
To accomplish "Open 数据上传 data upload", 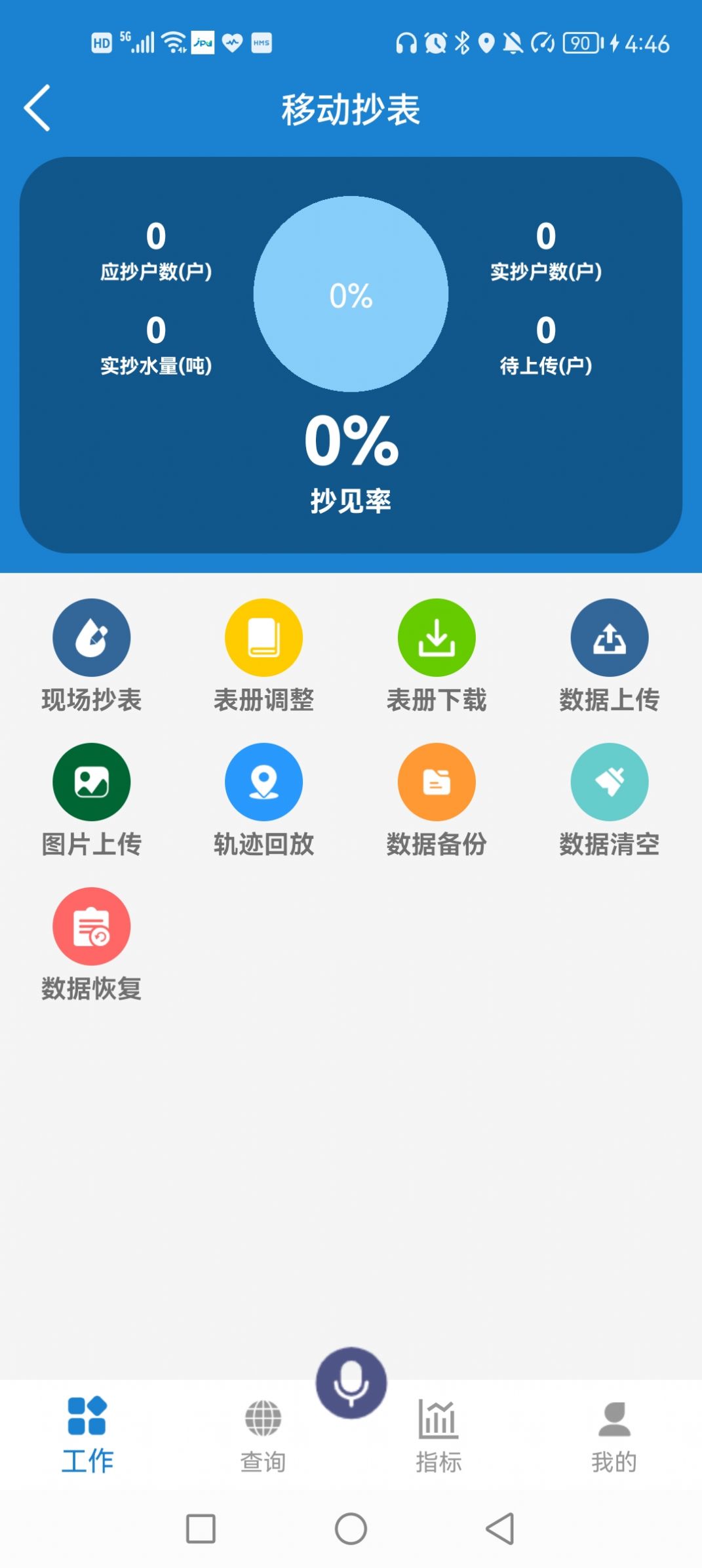I will click(609, 637).
